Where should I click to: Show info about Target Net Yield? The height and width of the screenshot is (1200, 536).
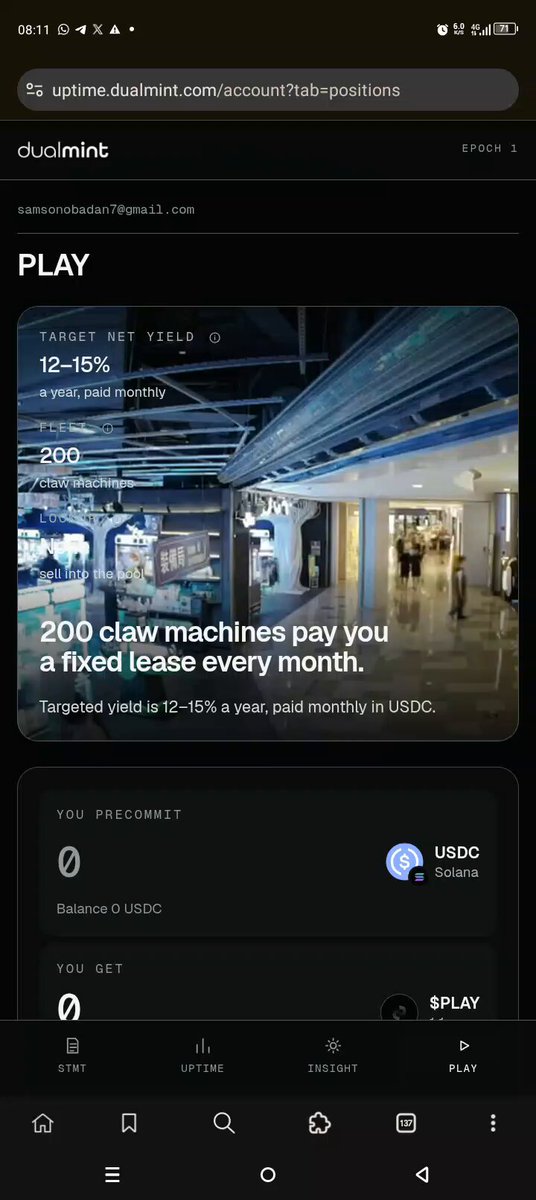[x=215, y=338]
